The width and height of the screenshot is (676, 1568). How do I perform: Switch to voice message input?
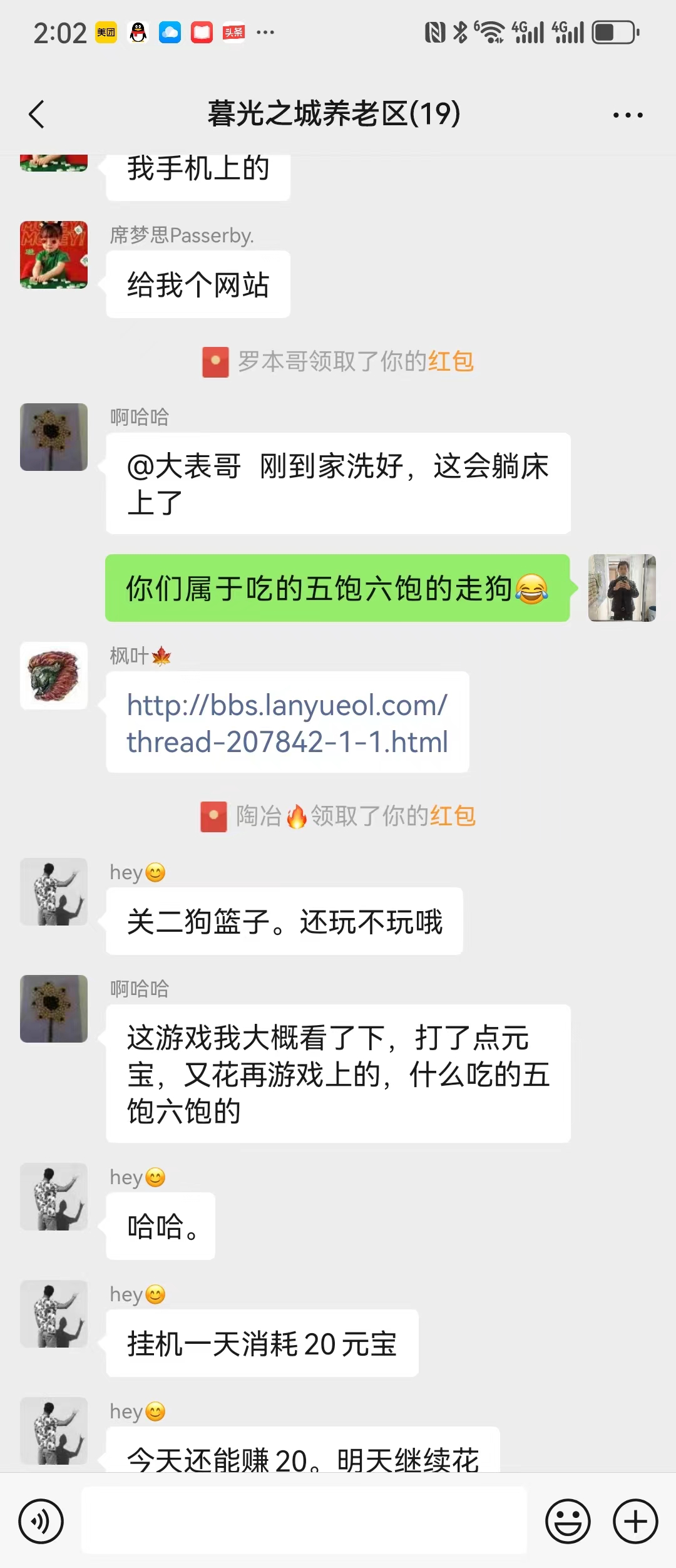click(x=41, y=1521)
